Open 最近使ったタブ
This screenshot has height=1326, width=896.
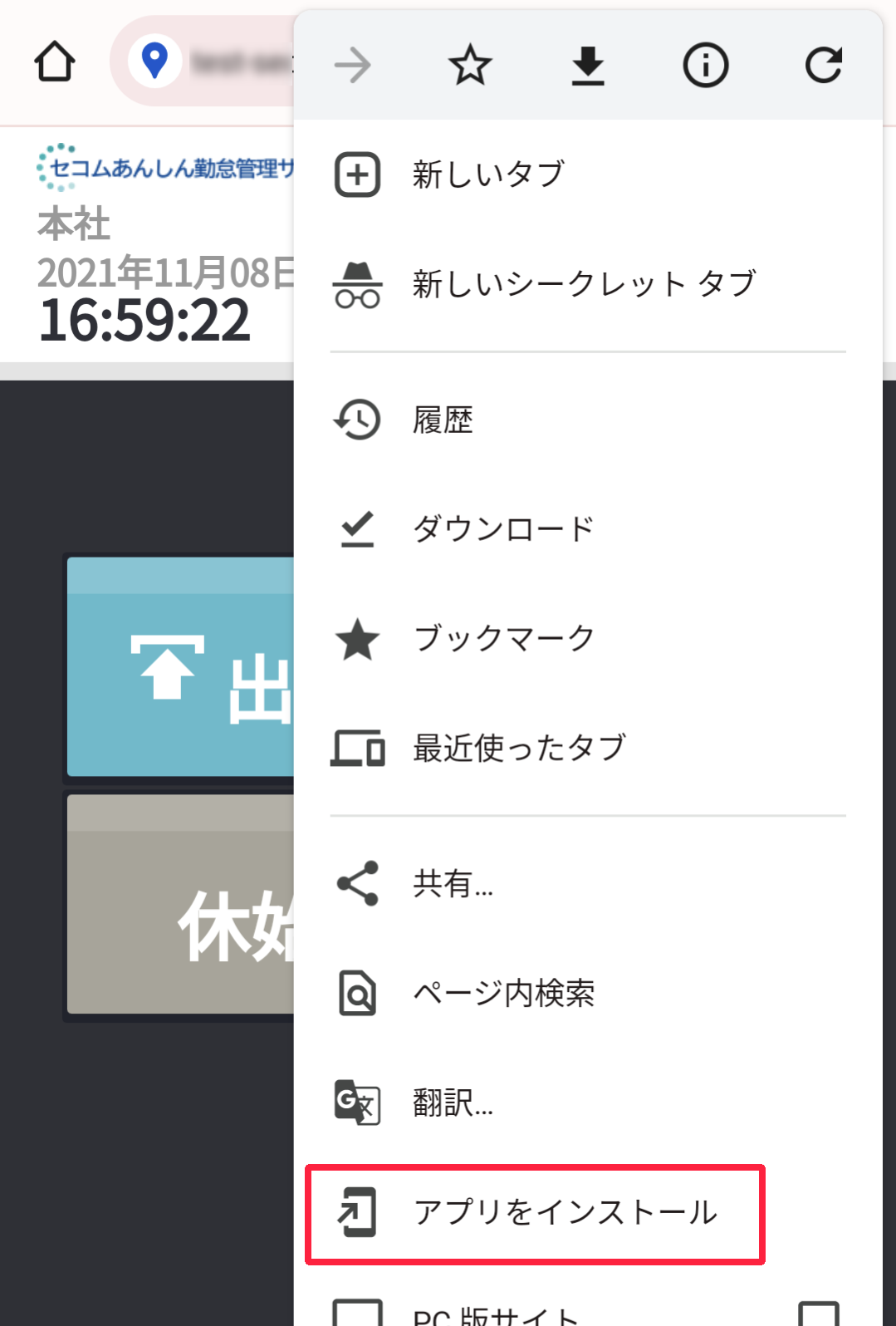(x=519, y=748)
